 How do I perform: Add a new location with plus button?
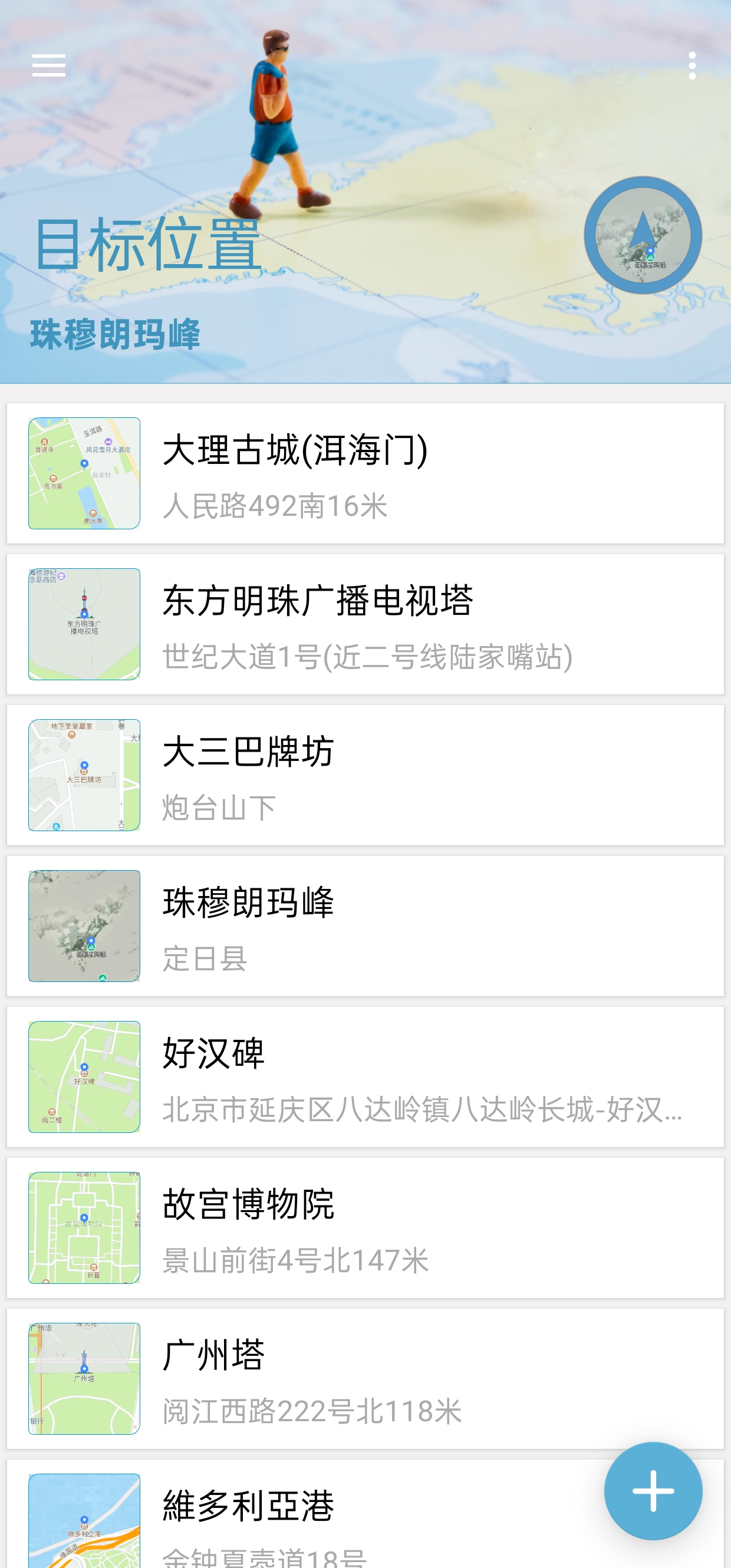pyautogui.click(x=653, y=1491)
